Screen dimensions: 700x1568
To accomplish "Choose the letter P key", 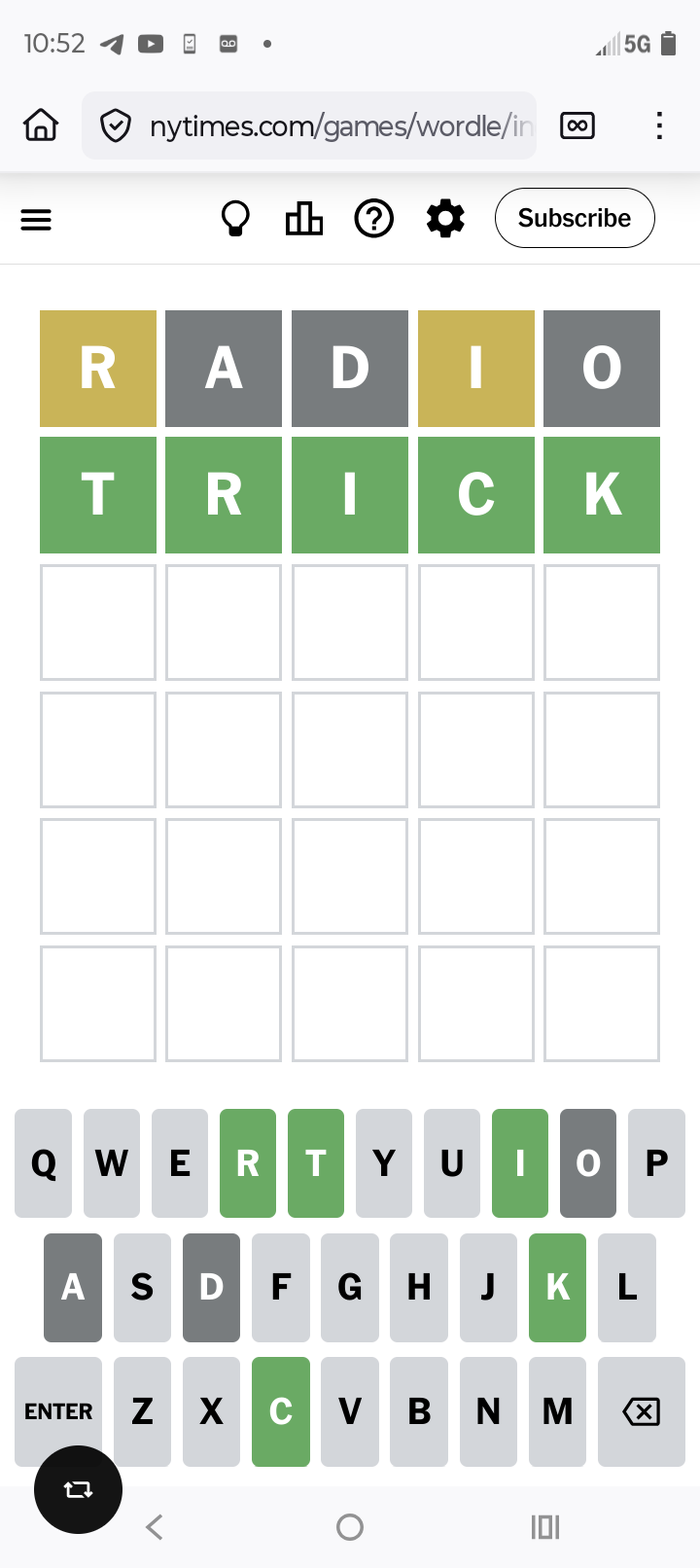I will coord(656,1163).
